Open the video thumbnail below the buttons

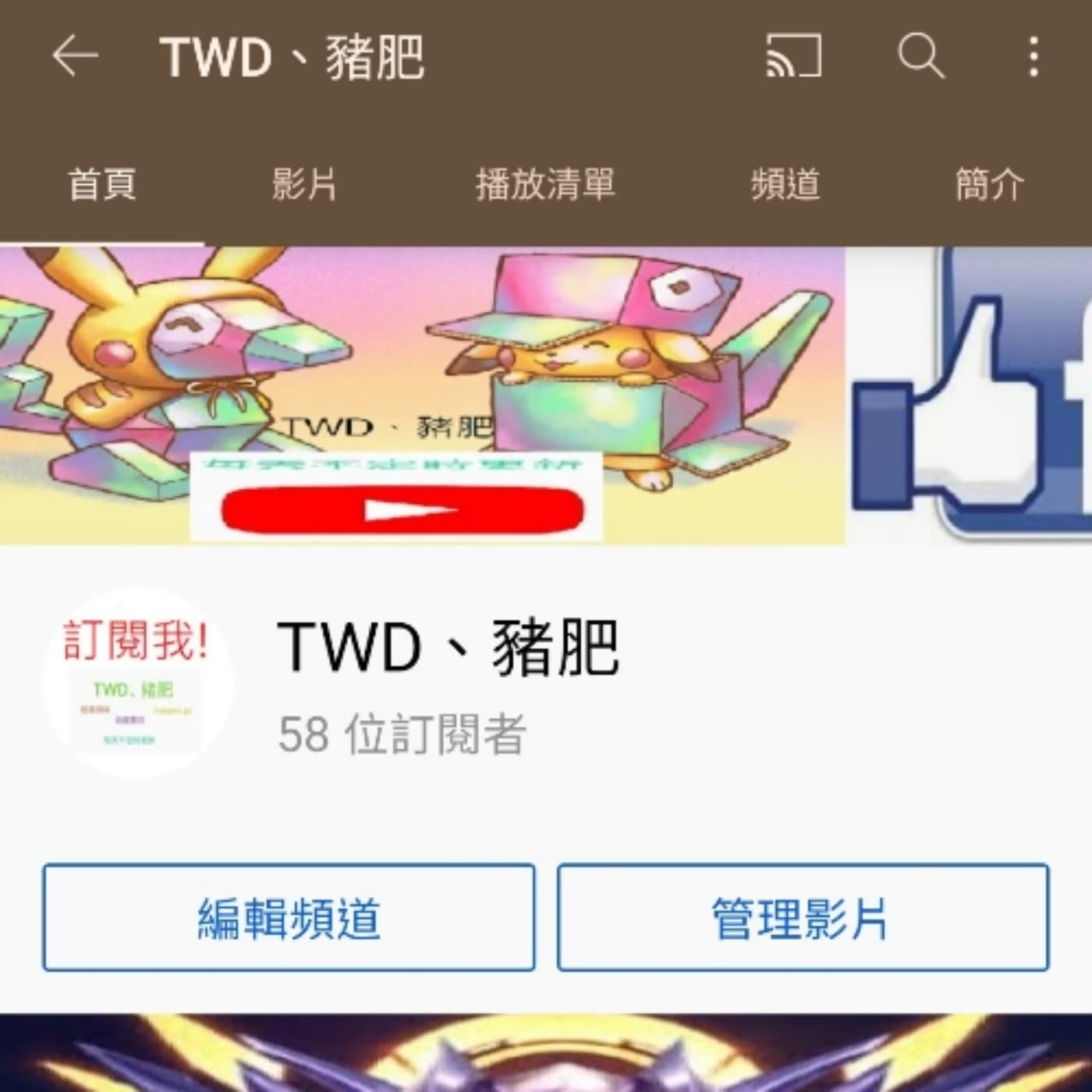546,1053
